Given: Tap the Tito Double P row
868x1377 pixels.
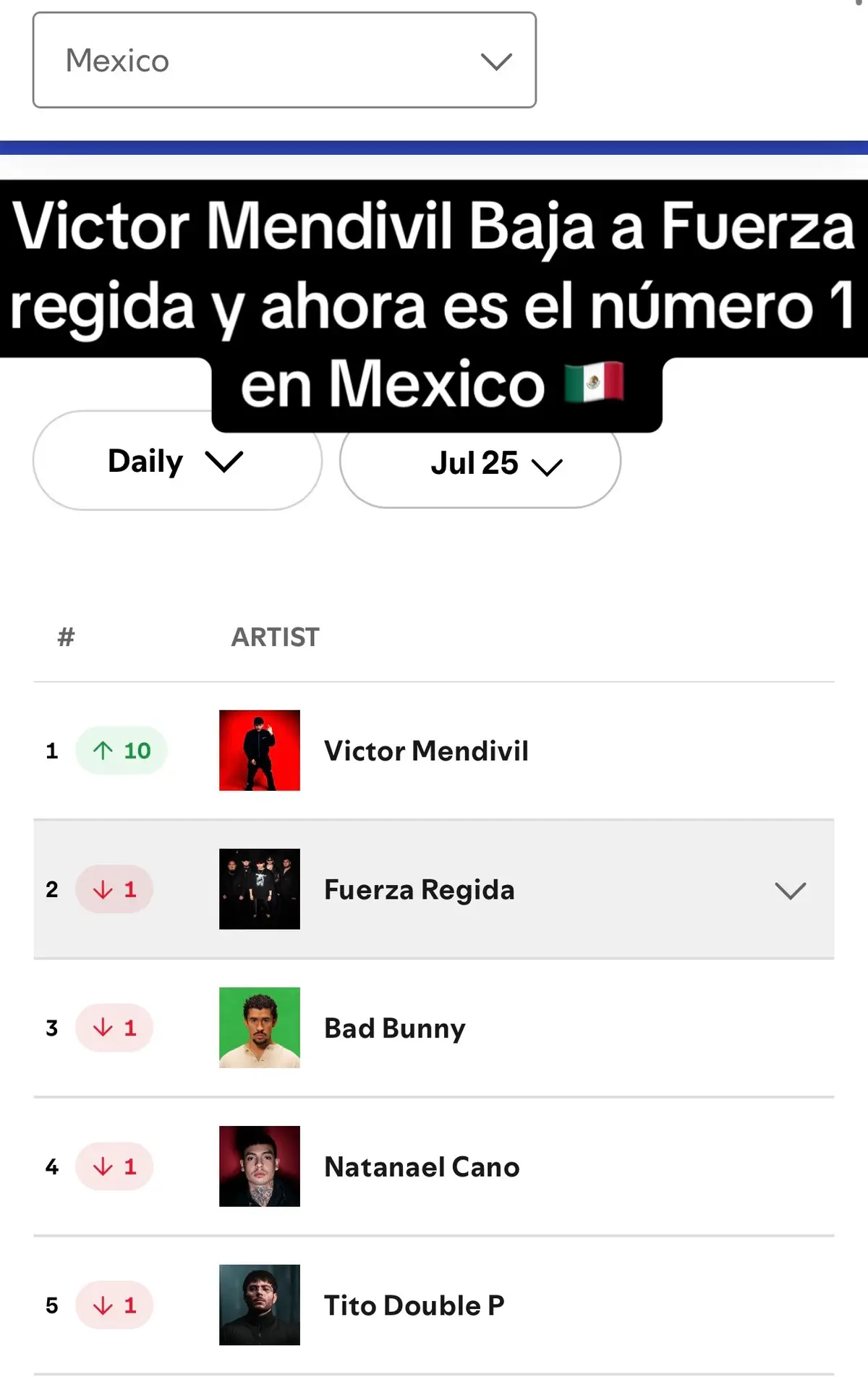Looking at the screenshot, I should [x=414, y=1305].
